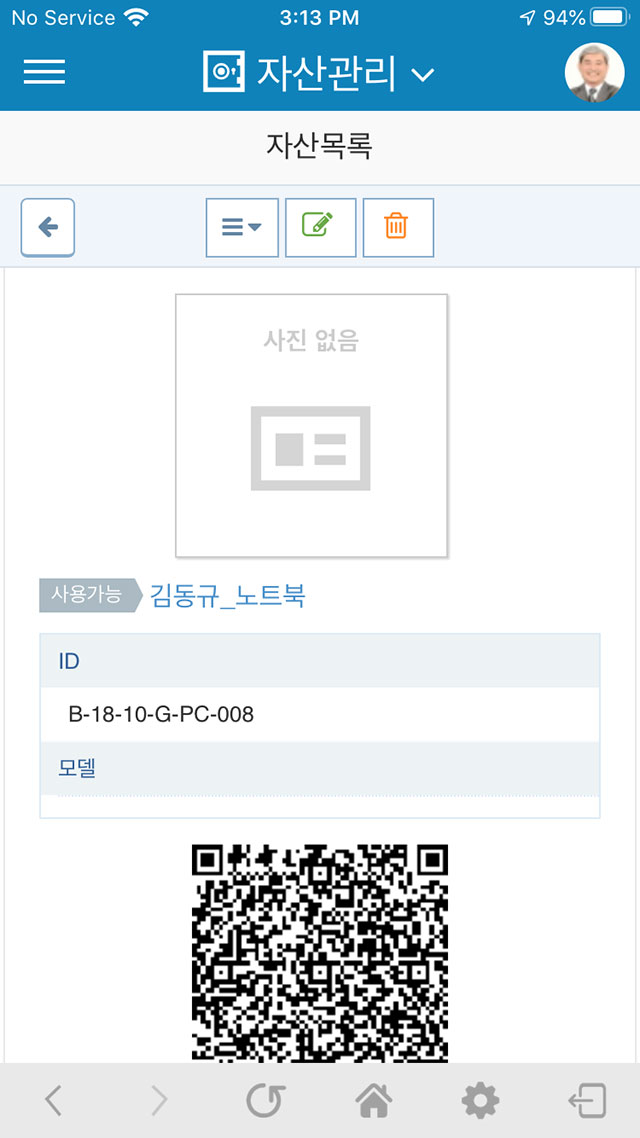Open the list options dropdown button

(x=242, y=227)
